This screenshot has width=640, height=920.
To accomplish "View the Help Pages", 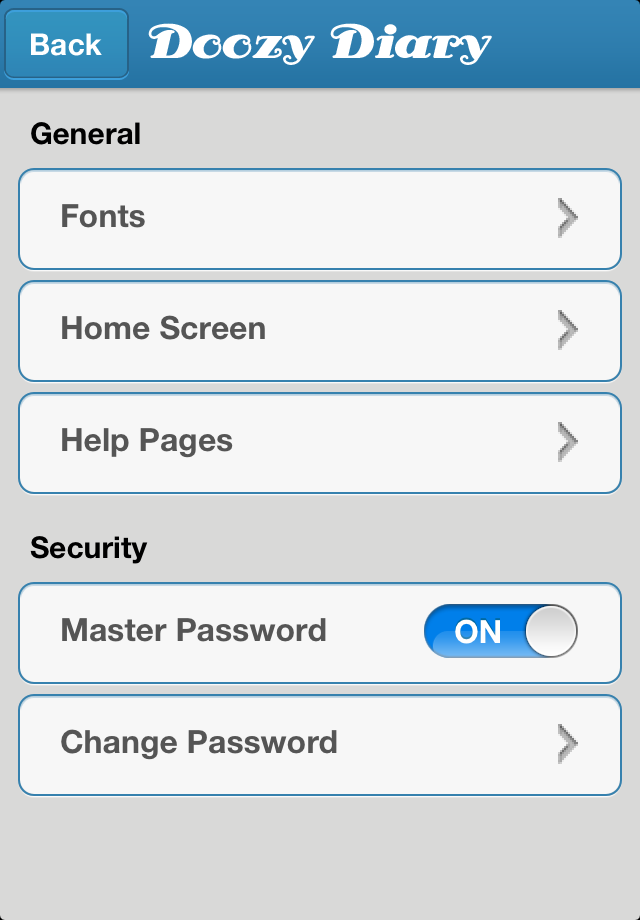I will (320, 442).
